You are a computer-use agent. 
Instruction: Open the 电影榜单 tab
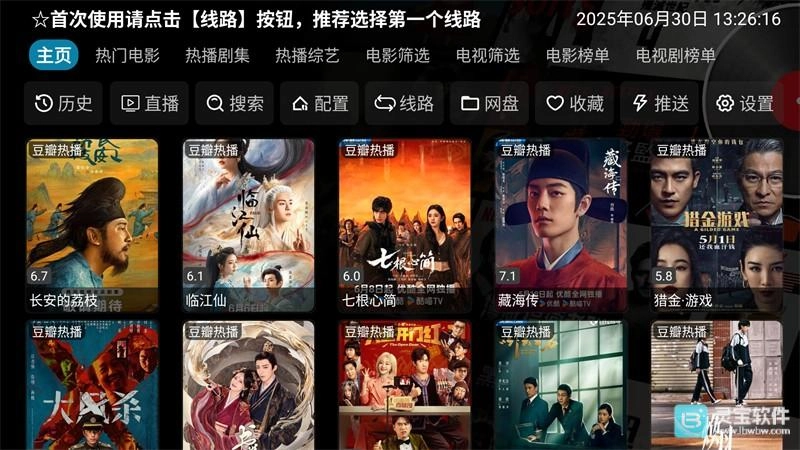coord(577,55)
